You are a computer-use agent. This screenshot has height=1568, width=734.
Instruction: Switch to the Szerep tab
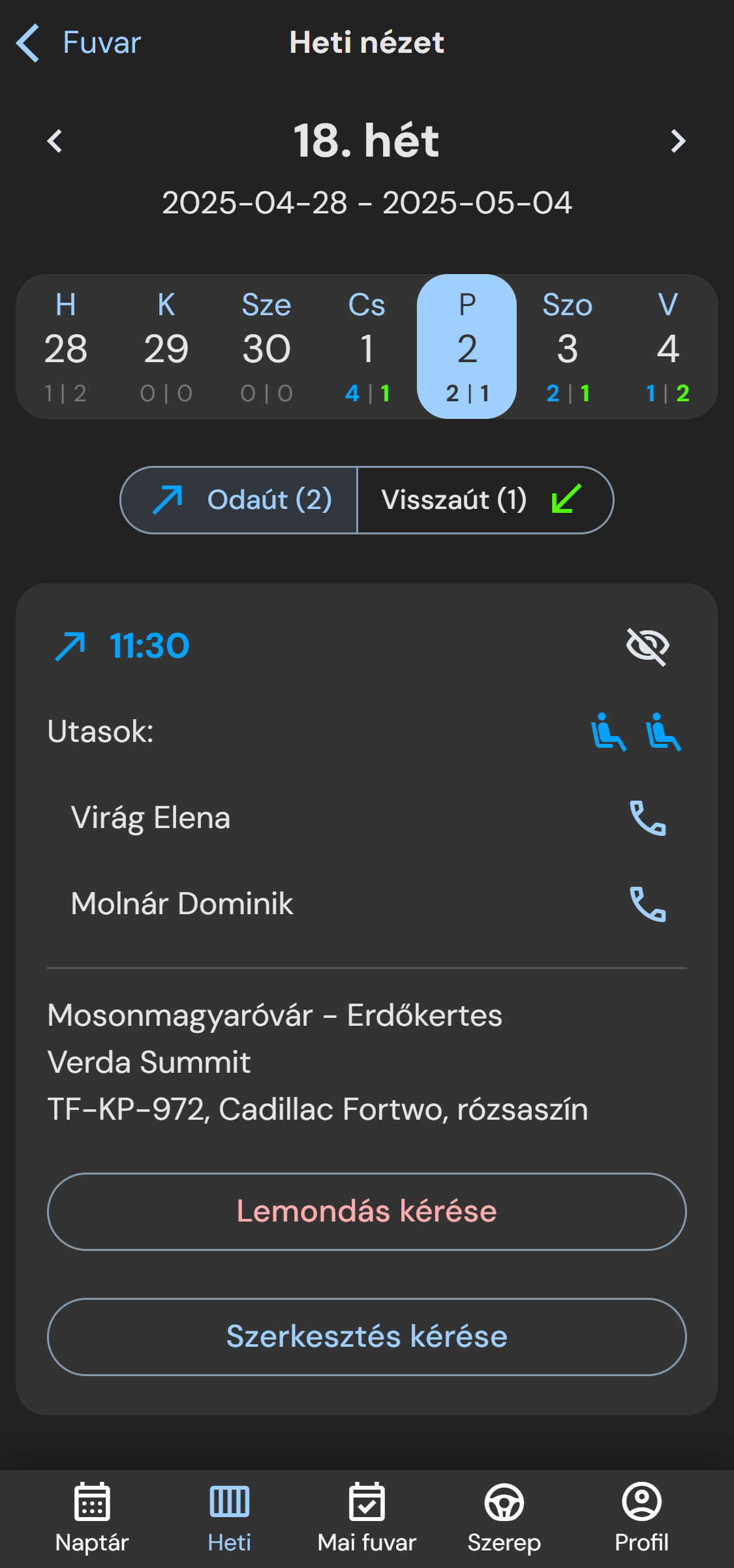[x=504, y=1518]
